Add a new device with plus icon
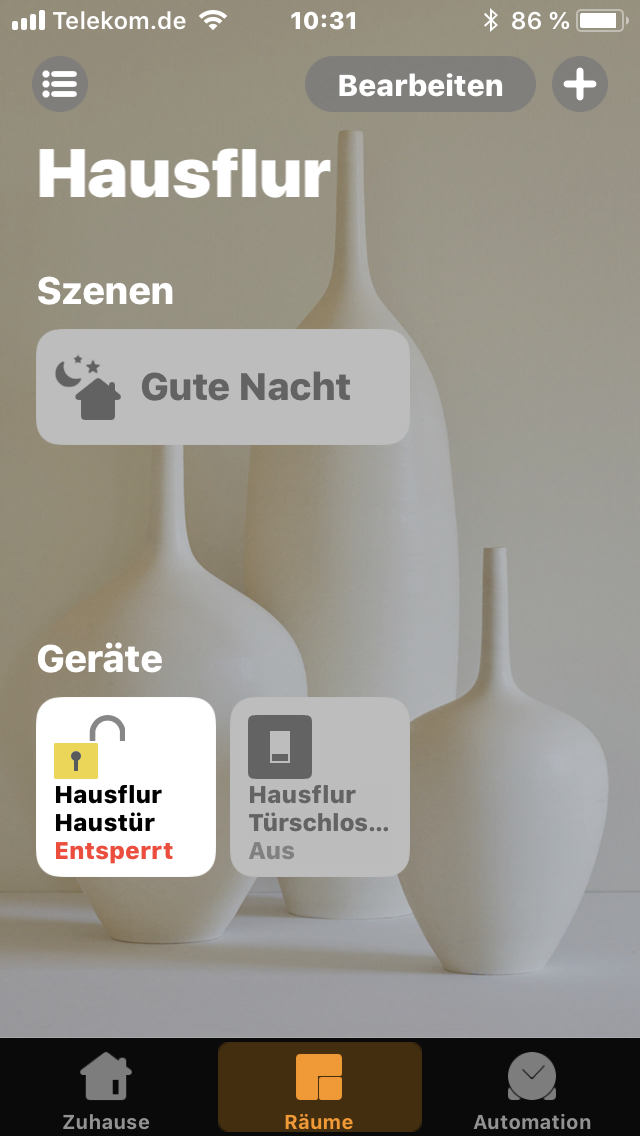The image size is (640, 1136). point(580,84)
